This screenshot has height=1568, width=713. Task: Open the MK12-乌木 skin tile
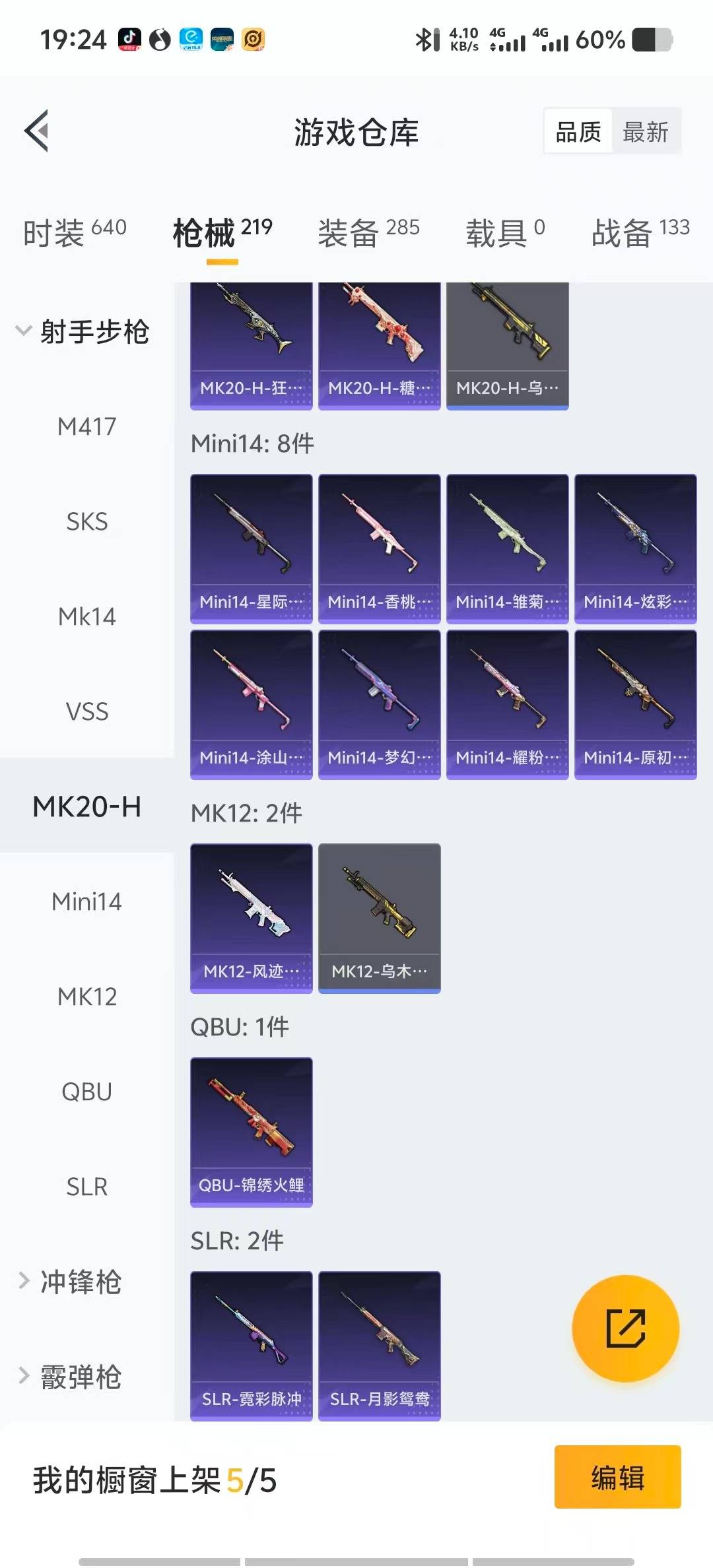(x=379, y=917)
